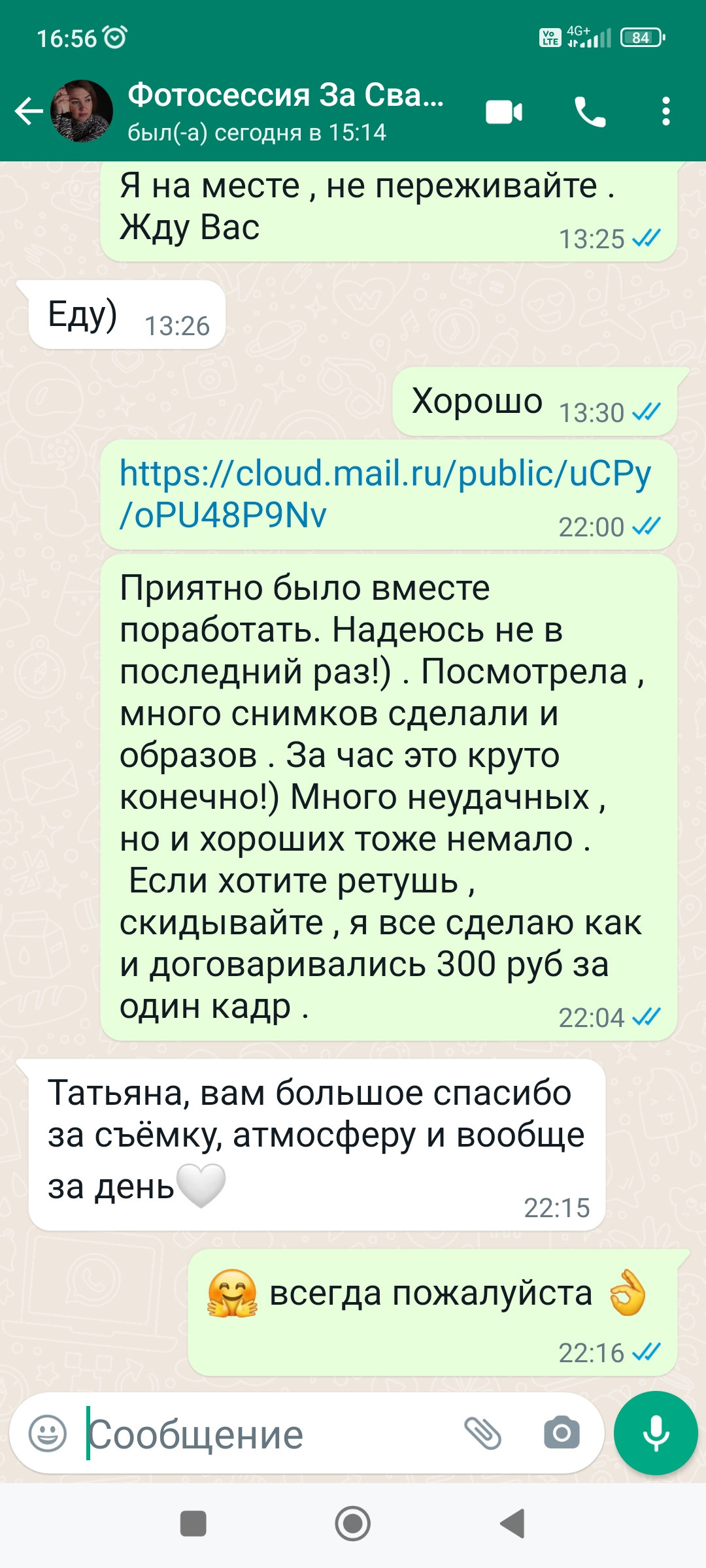Go back to the chat list

29,111
